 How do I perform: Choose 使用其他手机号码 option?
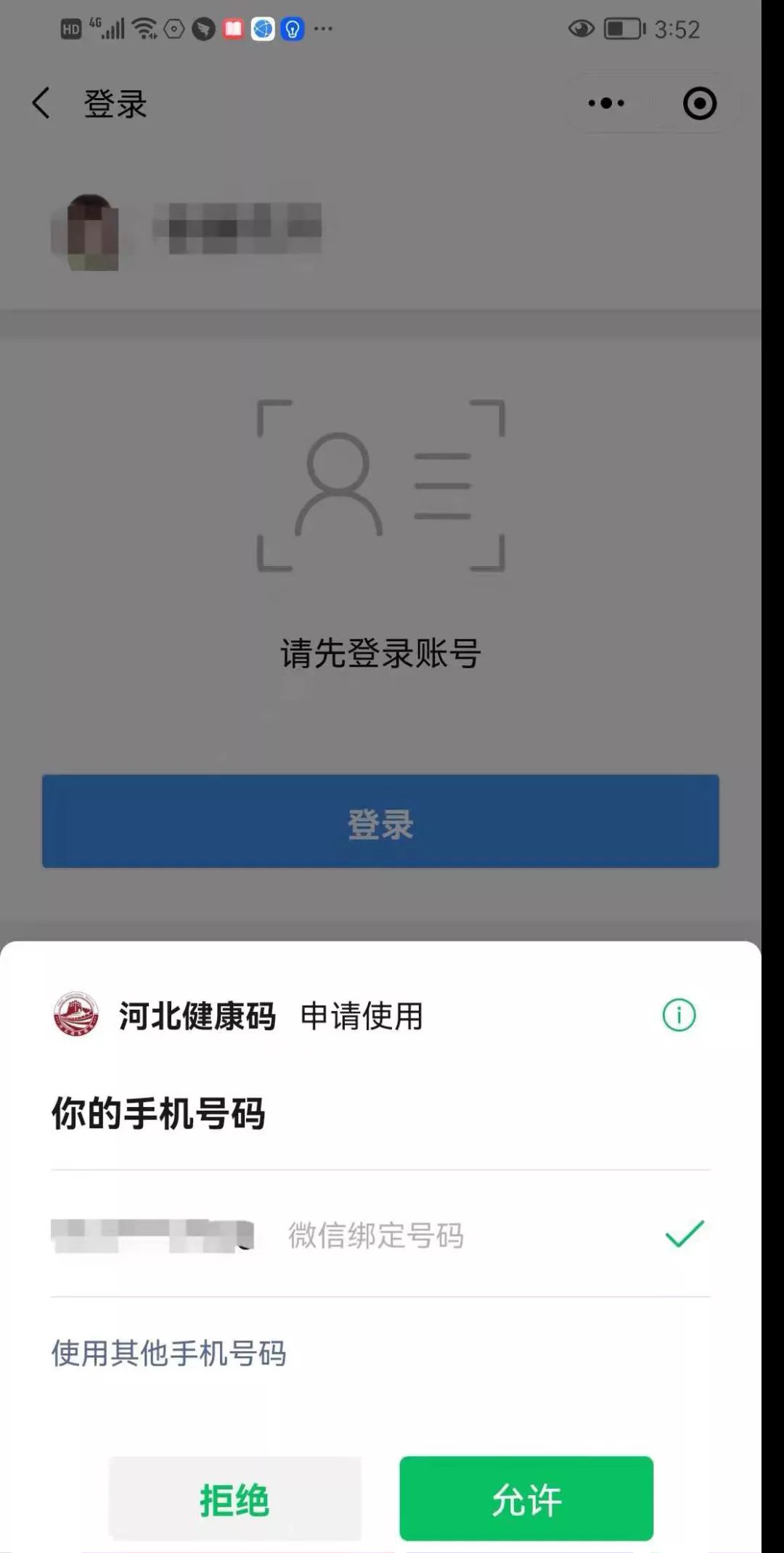click(x=168, y=1353)
